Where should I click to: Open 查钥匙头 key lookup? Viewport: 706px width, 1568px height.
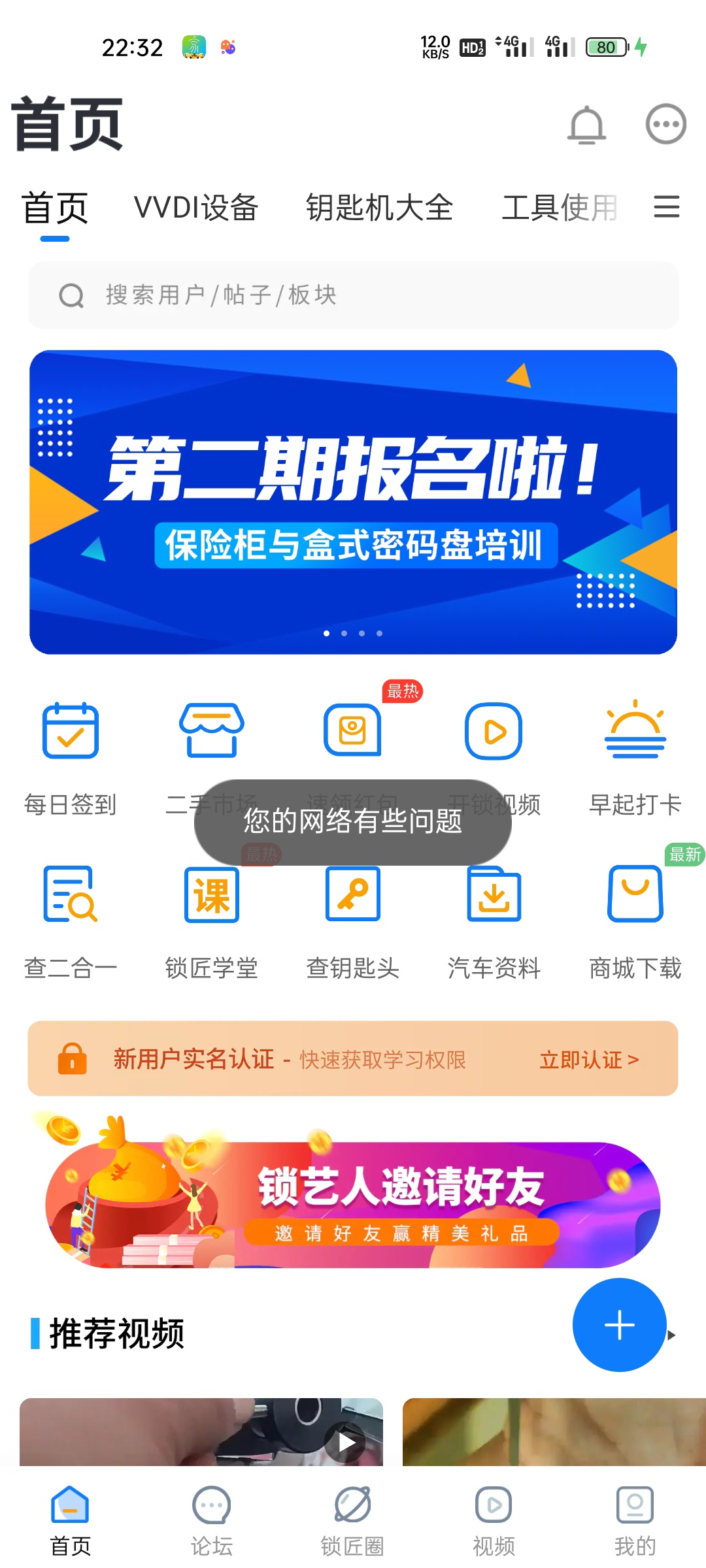coord(353,921)
